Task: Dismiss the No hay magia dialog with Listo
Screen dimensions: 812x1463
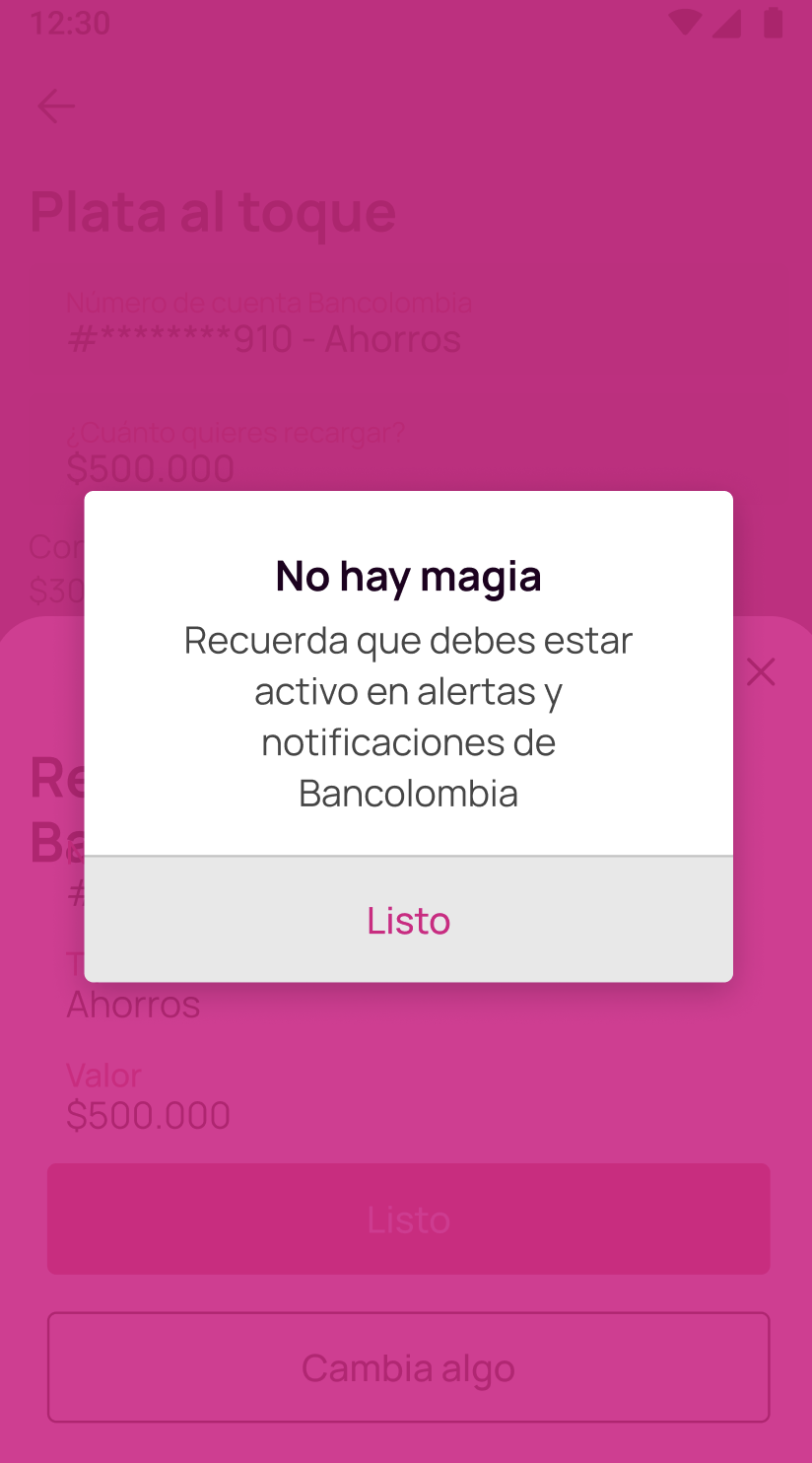Action: pos(408,919)
